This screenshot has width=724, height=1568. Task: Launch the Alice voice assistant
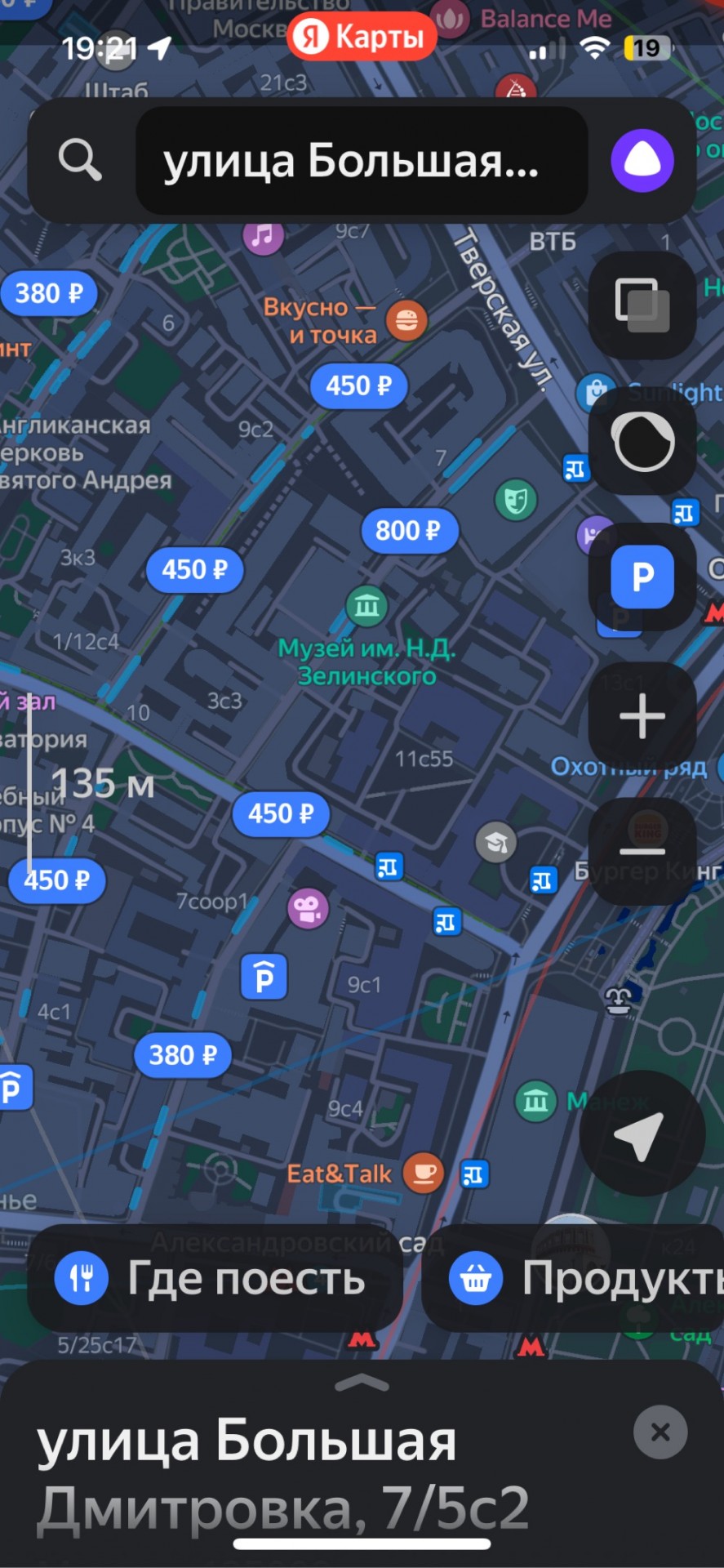[x=642, y=161]
